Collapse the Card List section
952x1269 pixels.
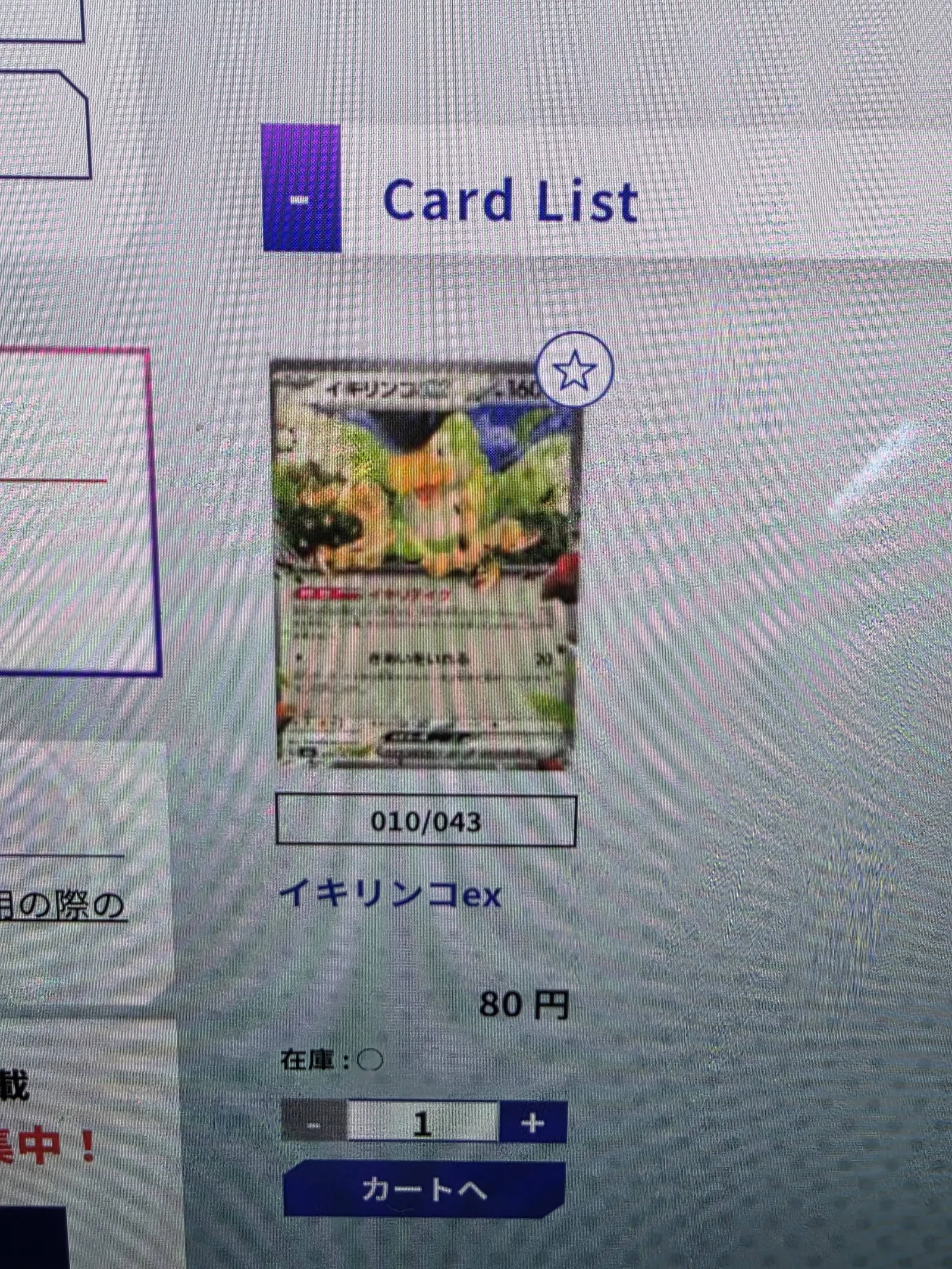coord(302,187)
